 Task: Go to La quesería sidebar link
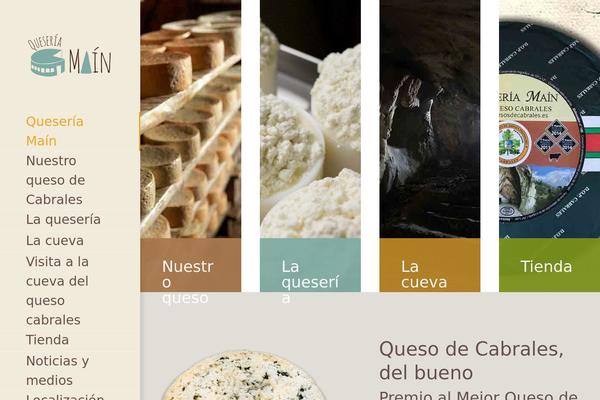pyautogui.click(x=63, y=220)
